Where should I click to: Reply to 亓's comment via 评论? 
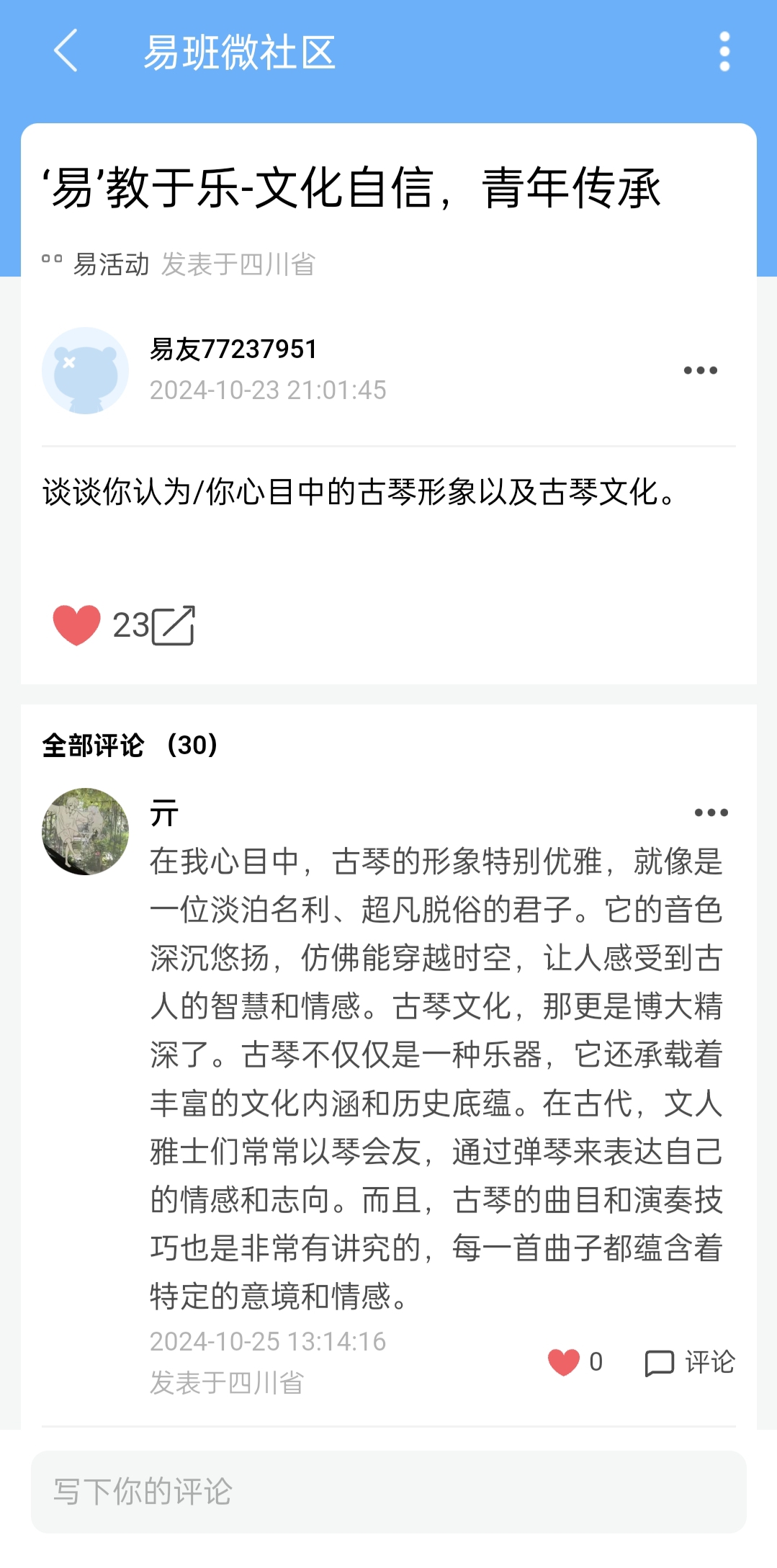pyautogui.click(x=689, y=1362)
